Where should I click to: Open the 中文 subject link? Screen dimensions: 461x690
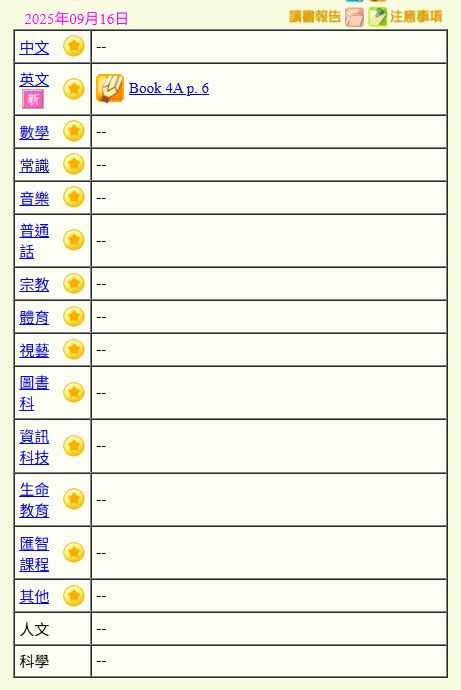(x=34, y=47)
